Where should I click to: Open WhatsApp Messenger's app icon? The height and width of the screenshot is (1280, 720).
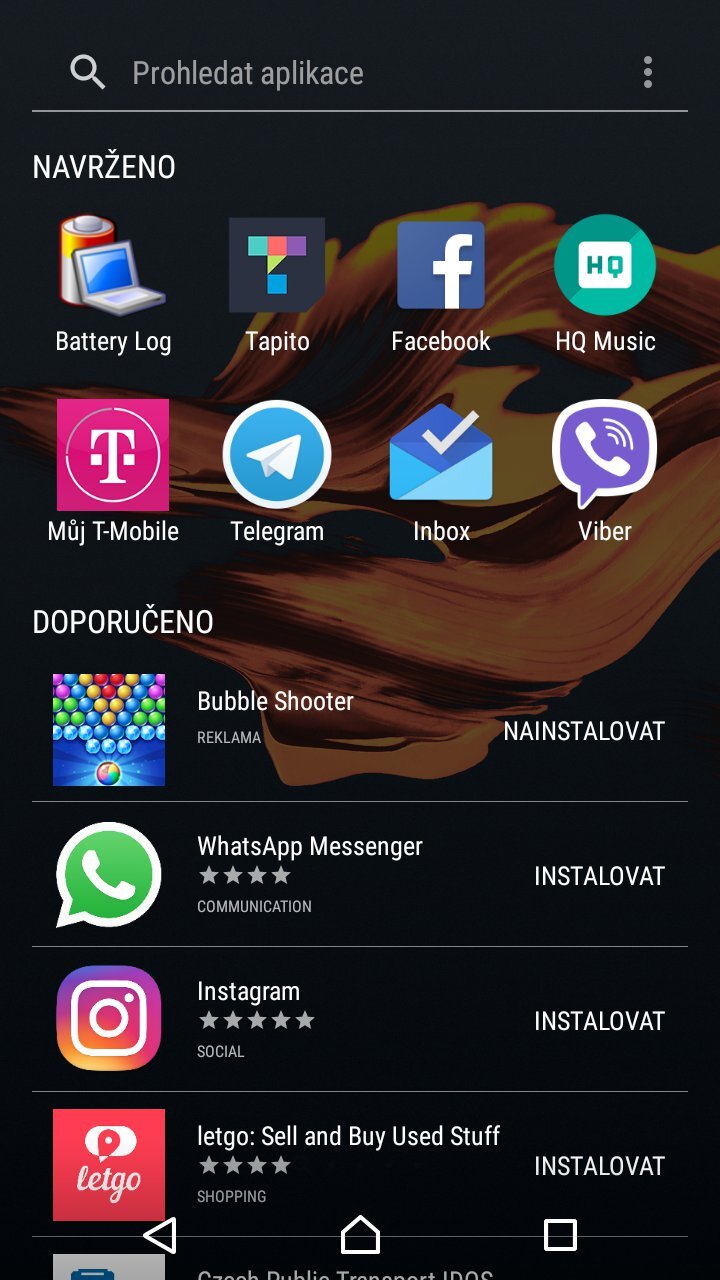click(108, 874)
